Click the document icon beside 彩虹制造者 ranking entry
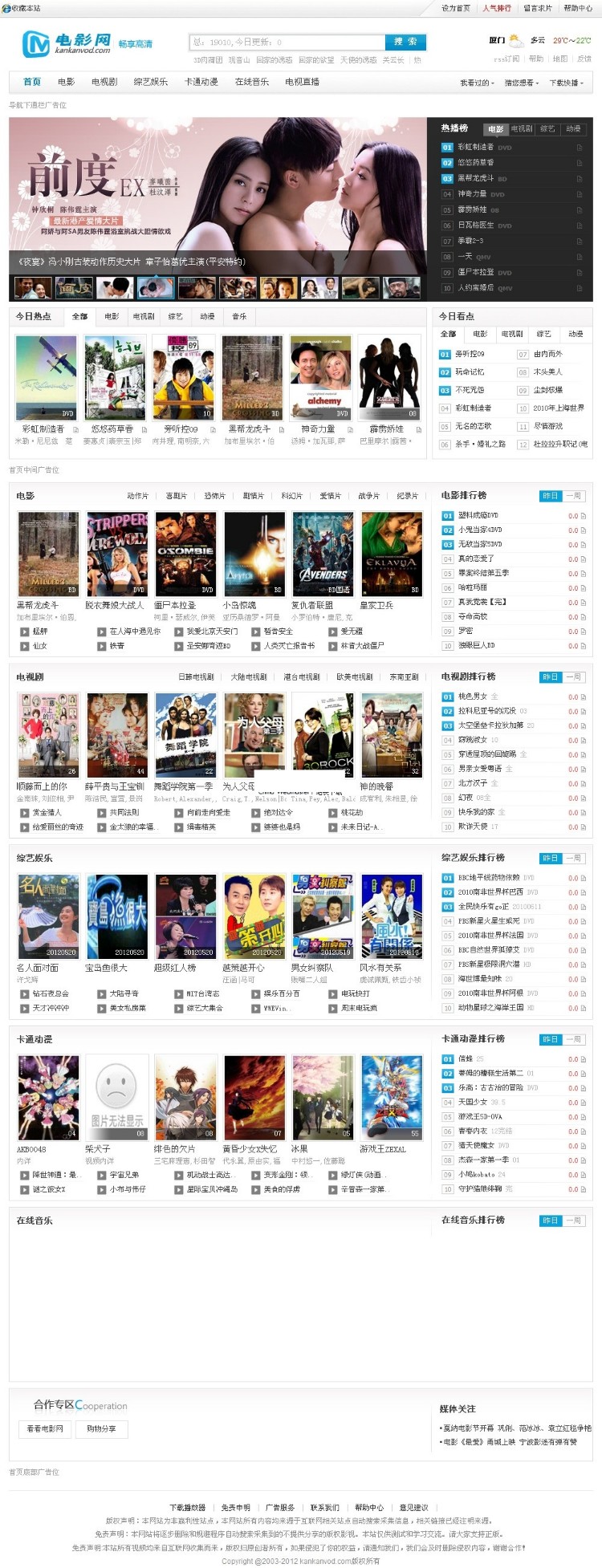 pos(579,148)
